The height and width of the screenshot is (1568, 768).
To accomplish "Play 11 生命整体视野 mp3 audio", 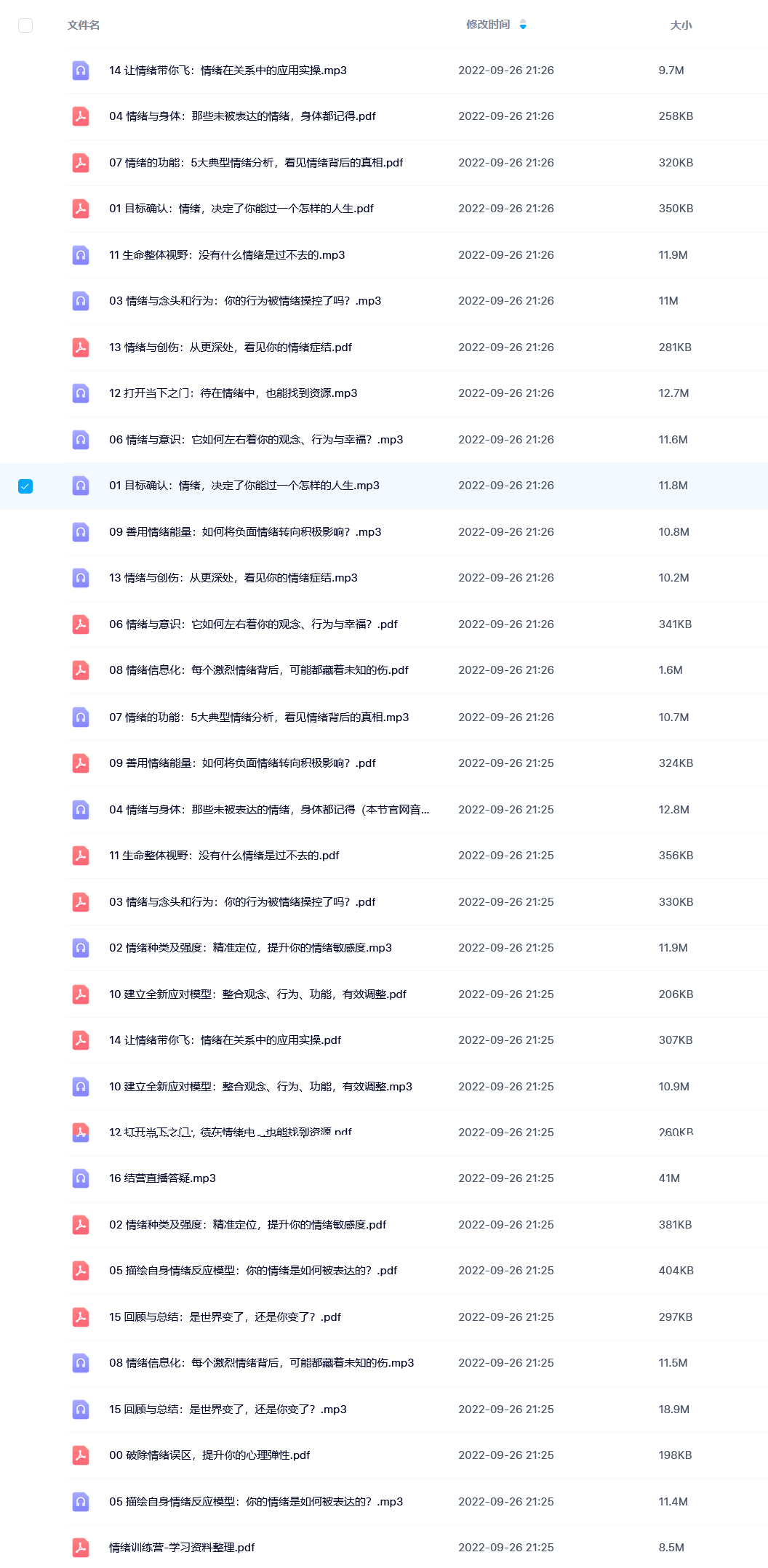I will [227, 255].
